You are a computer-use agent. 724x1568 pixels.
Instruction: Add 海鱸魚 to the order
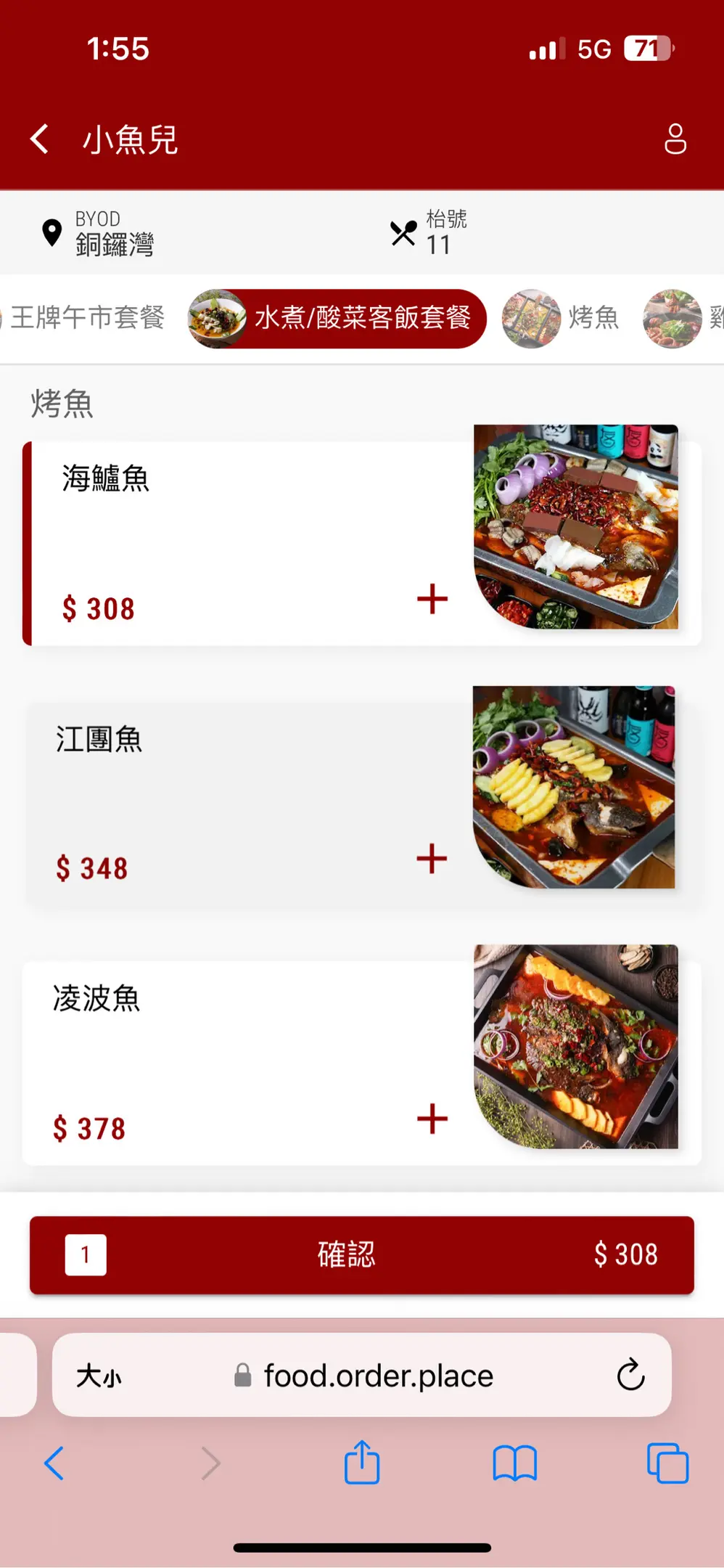(x=432, y=599)
